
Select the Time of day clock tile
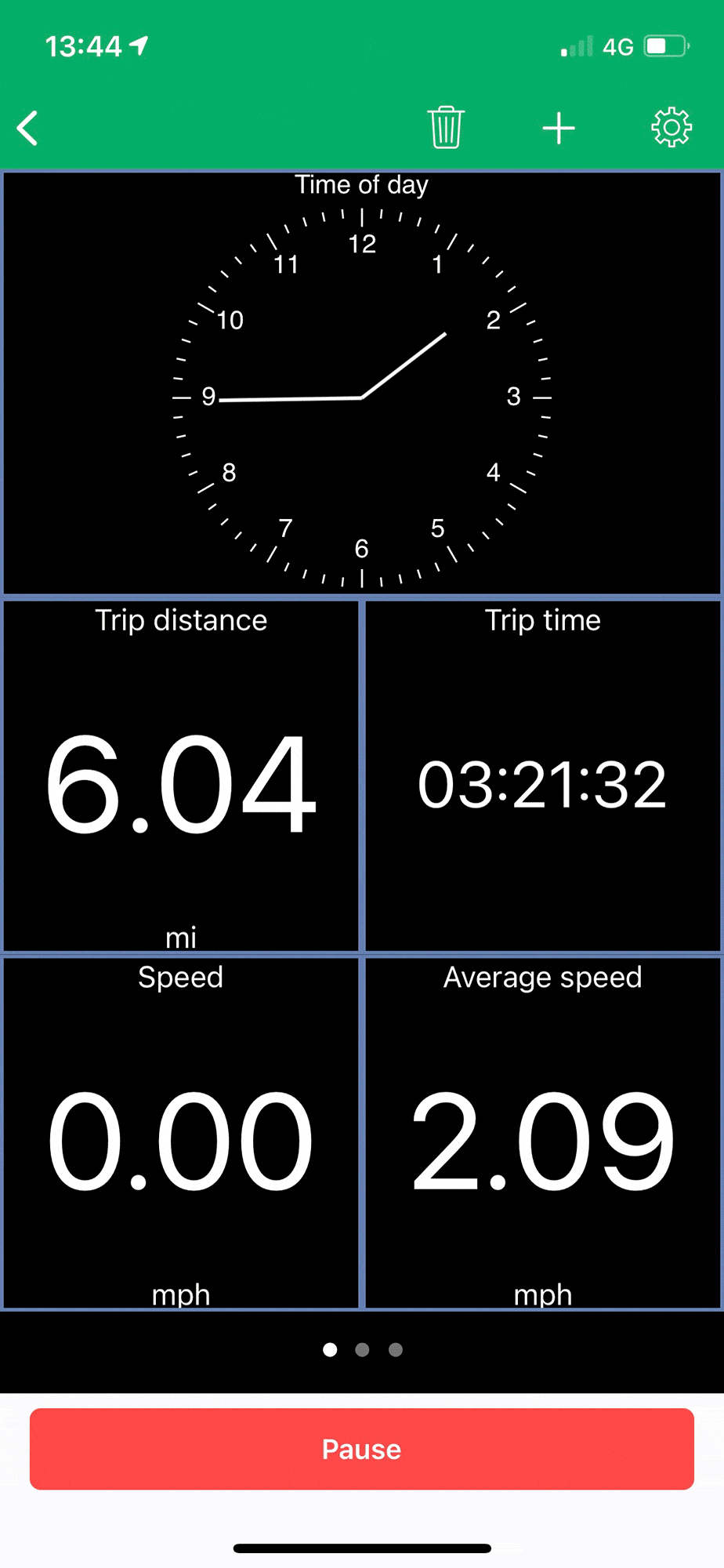point(362,383)
